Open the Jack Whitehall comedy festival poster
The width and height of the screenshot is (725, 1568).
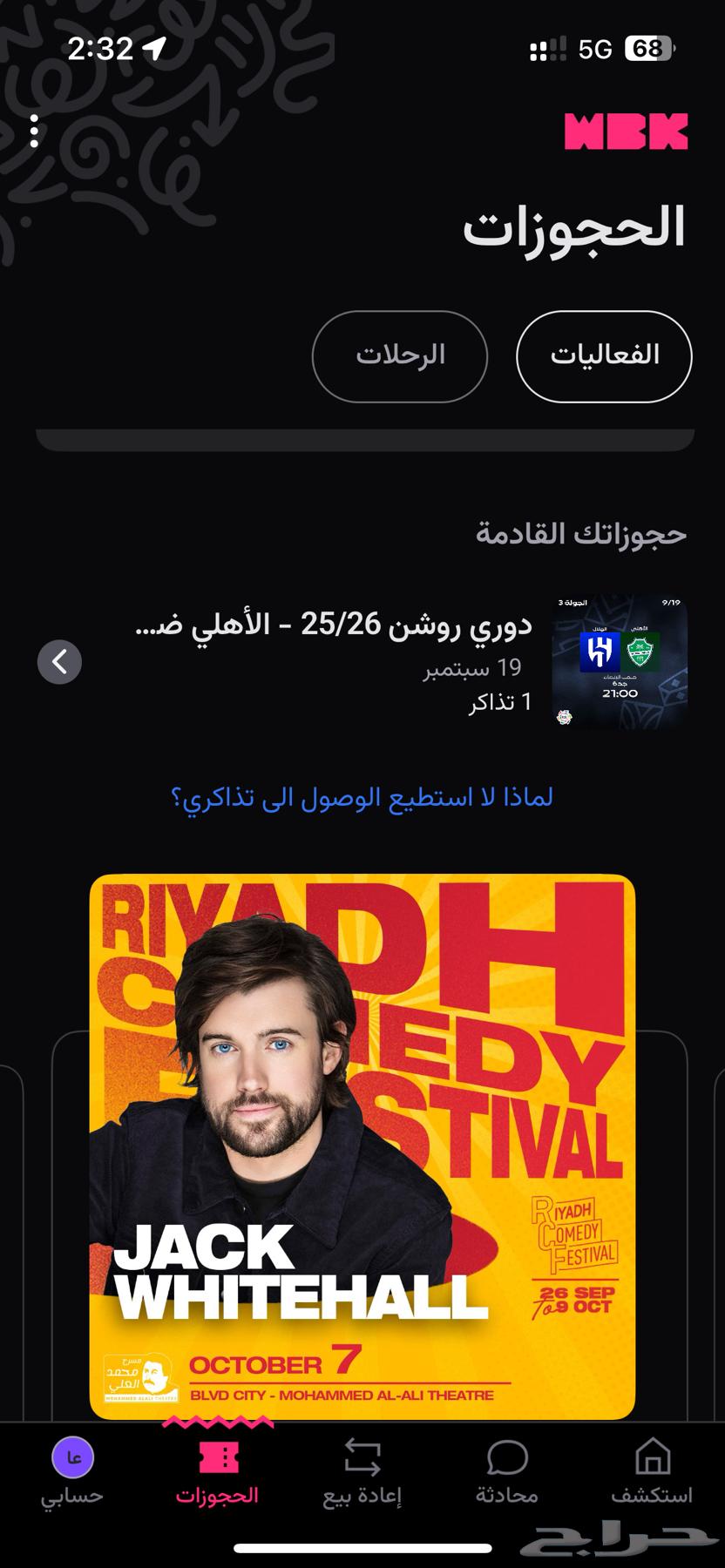[x=362, y=1150]
